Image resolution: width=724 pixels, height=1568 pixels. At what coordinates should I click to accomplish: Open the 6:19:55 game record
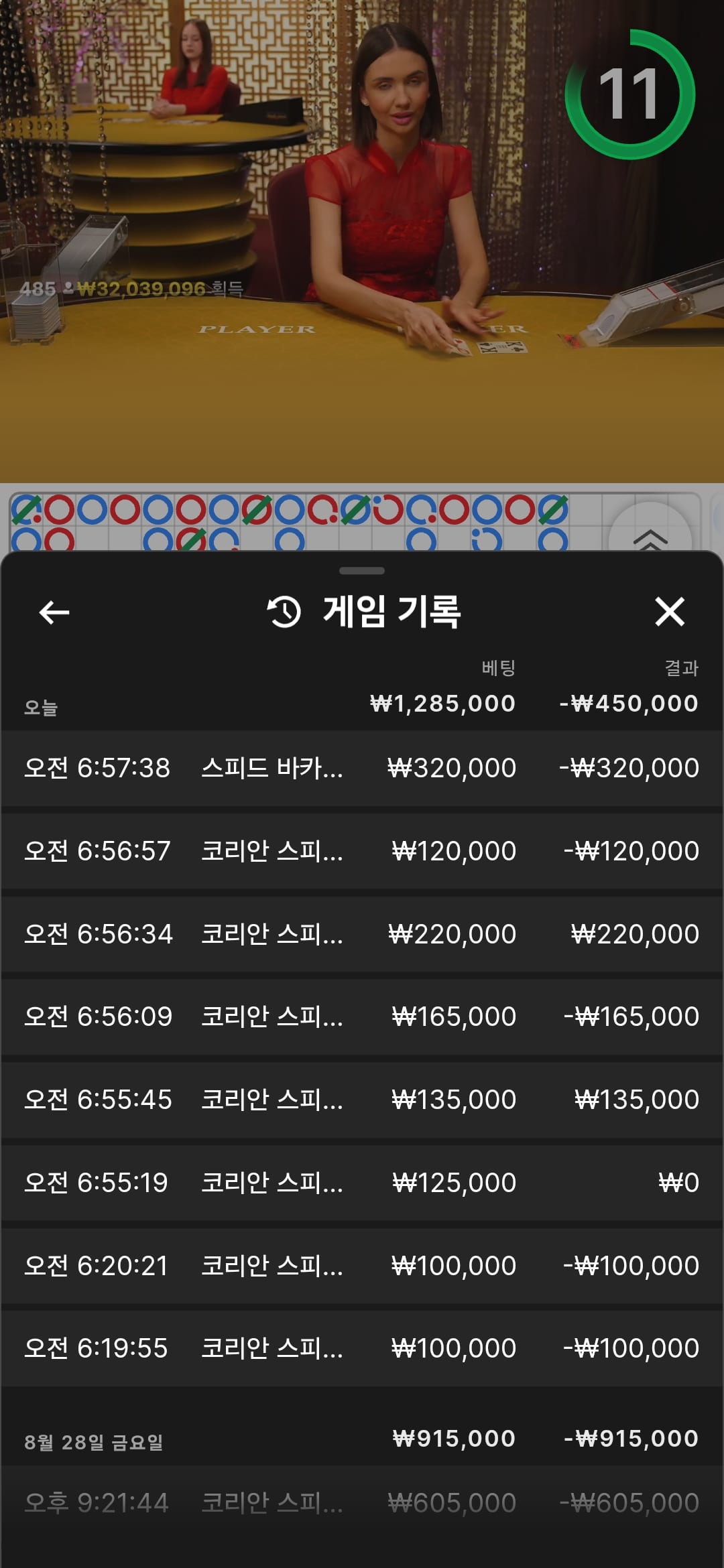(362, 1348)
